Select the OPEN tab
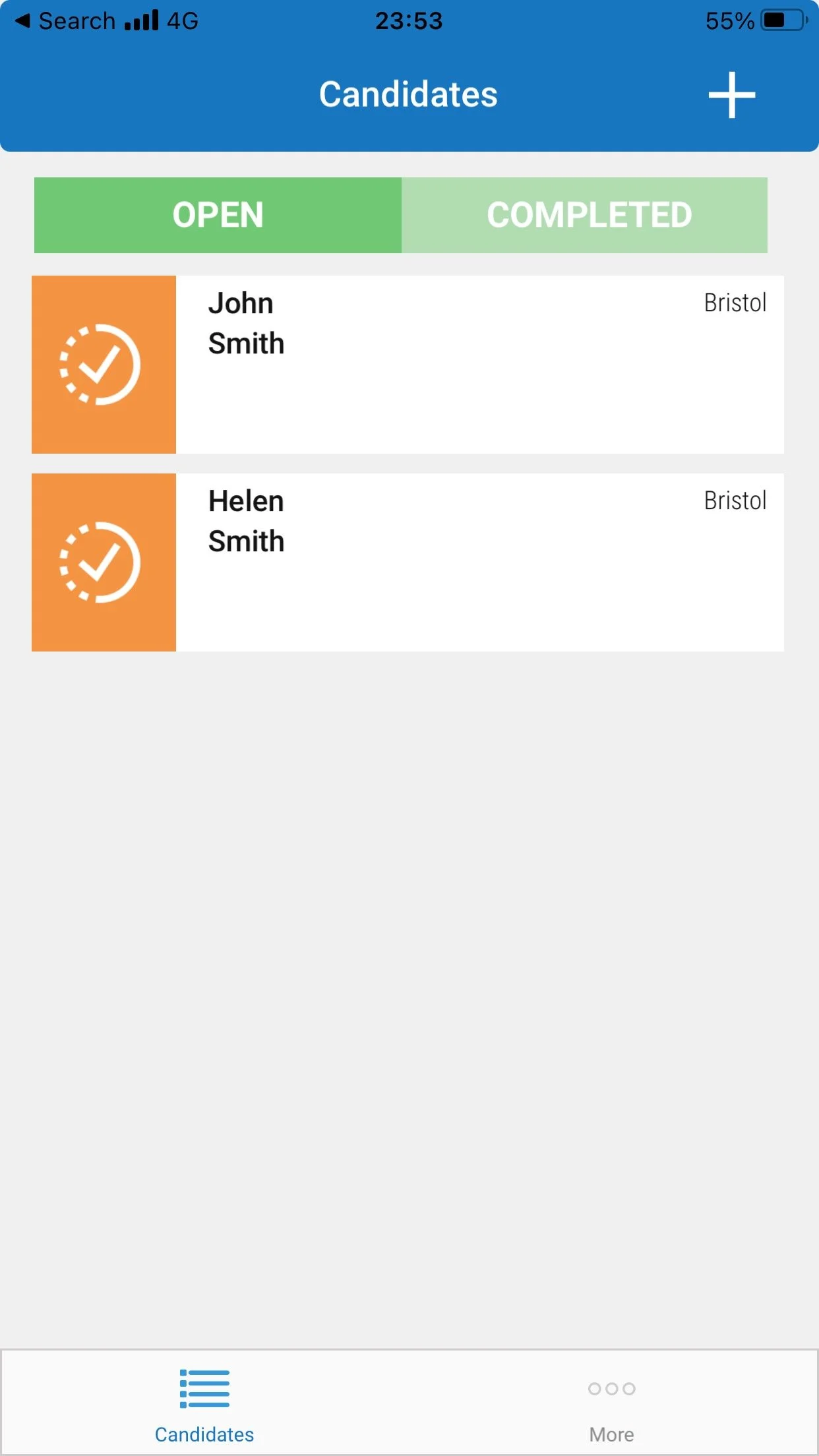The width and height of the screenshot is (819, 1456). [218, 215]
